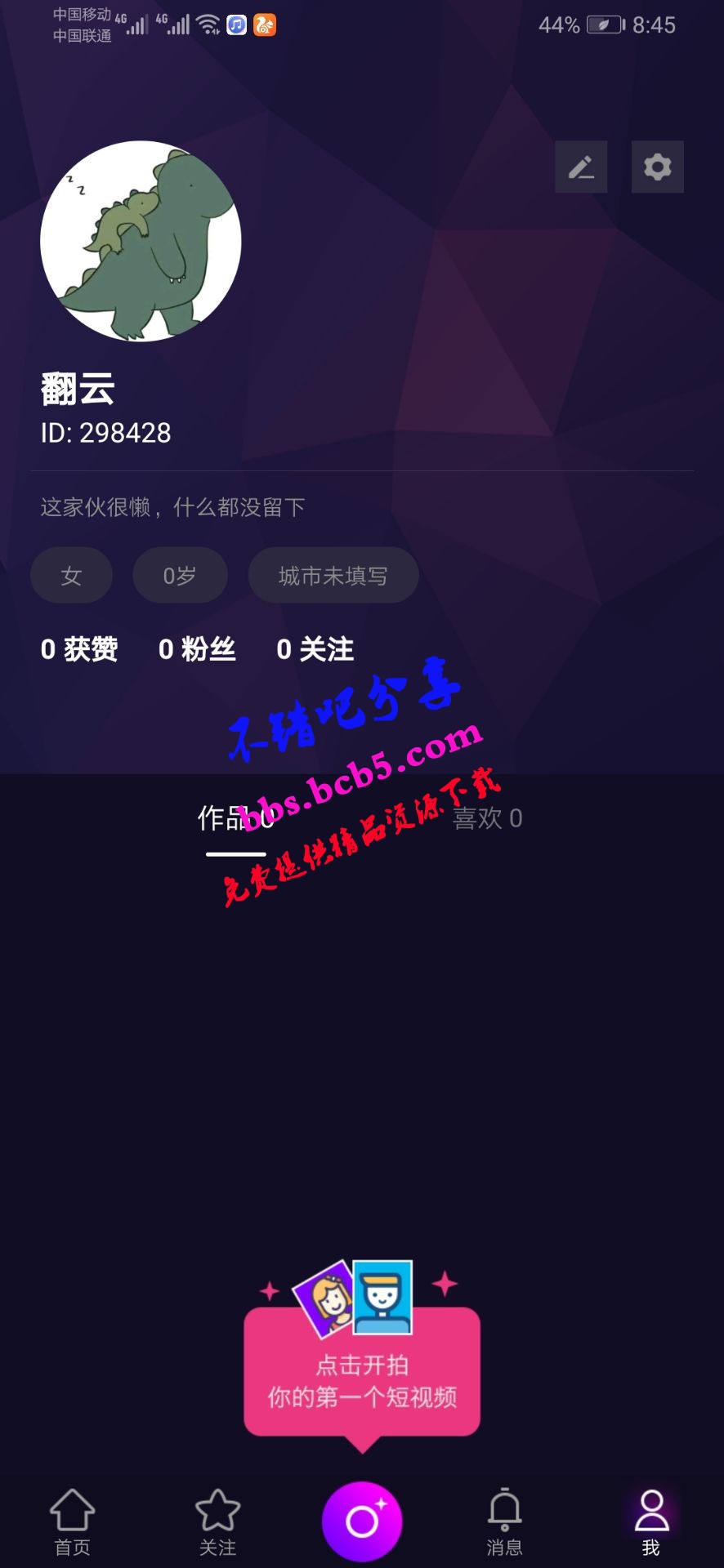
Task: Start recording with the center camera button
Action: (x=362, y=1521)
